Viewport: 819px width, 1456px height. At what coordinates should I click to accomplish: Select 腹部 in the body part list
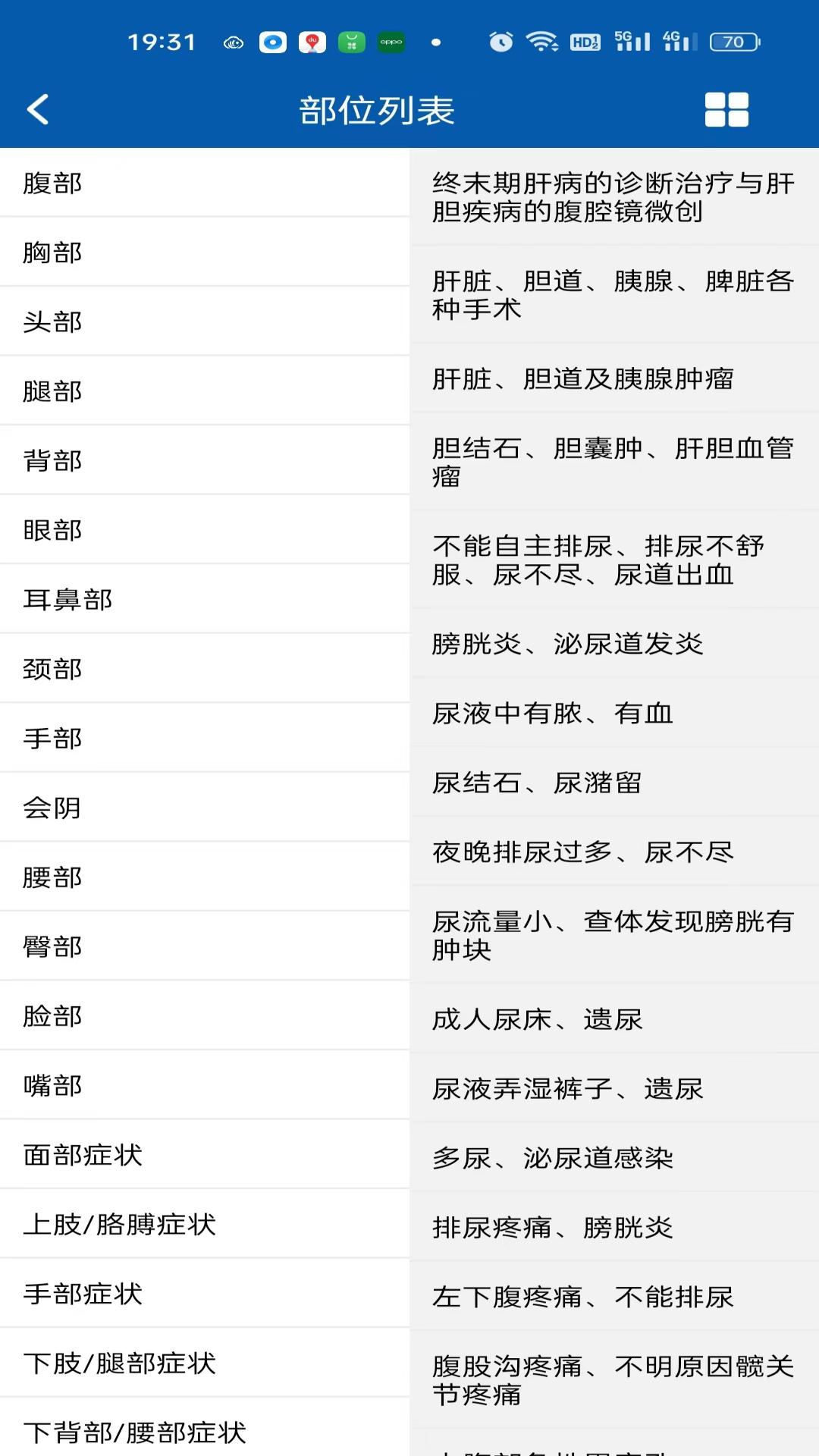pyautogui.click(x=205, y=183)
